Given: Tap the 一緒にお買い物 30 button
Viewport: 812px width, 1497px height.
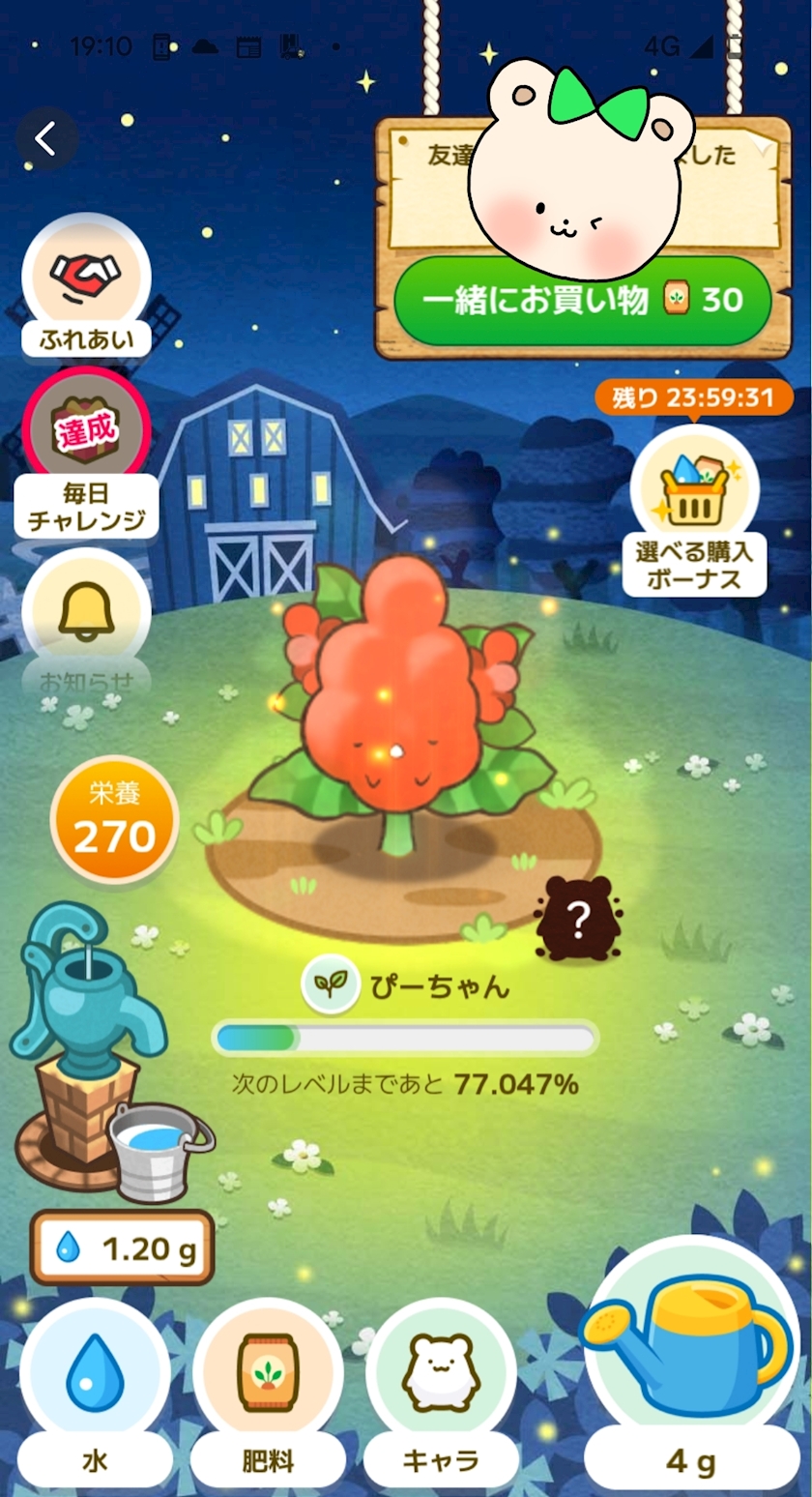Looking at the screenshot, I should (583, 301).
